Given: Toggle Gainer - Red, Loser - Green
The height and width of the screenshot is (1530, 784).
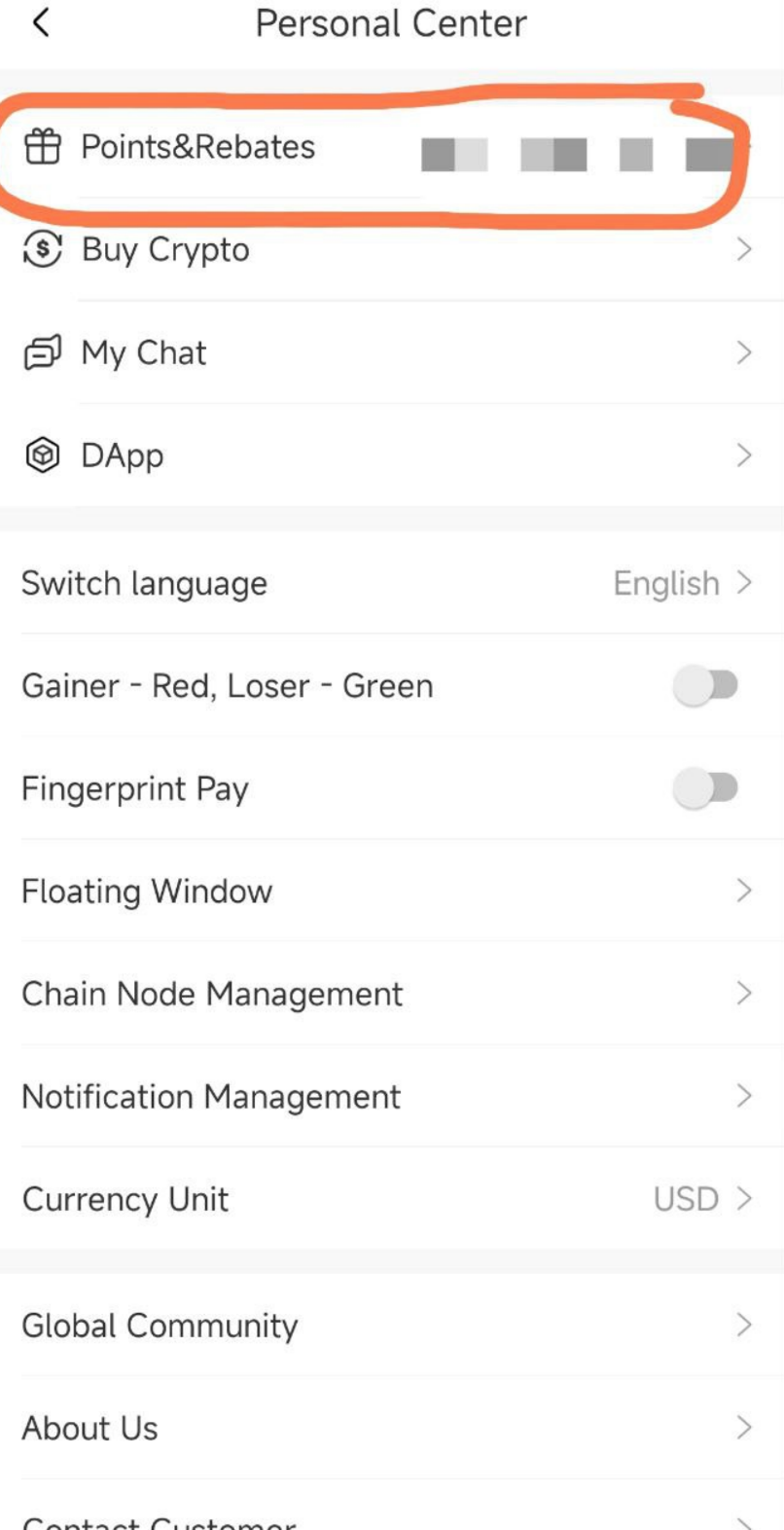Looking at the screenshot, I should [706, 686].
